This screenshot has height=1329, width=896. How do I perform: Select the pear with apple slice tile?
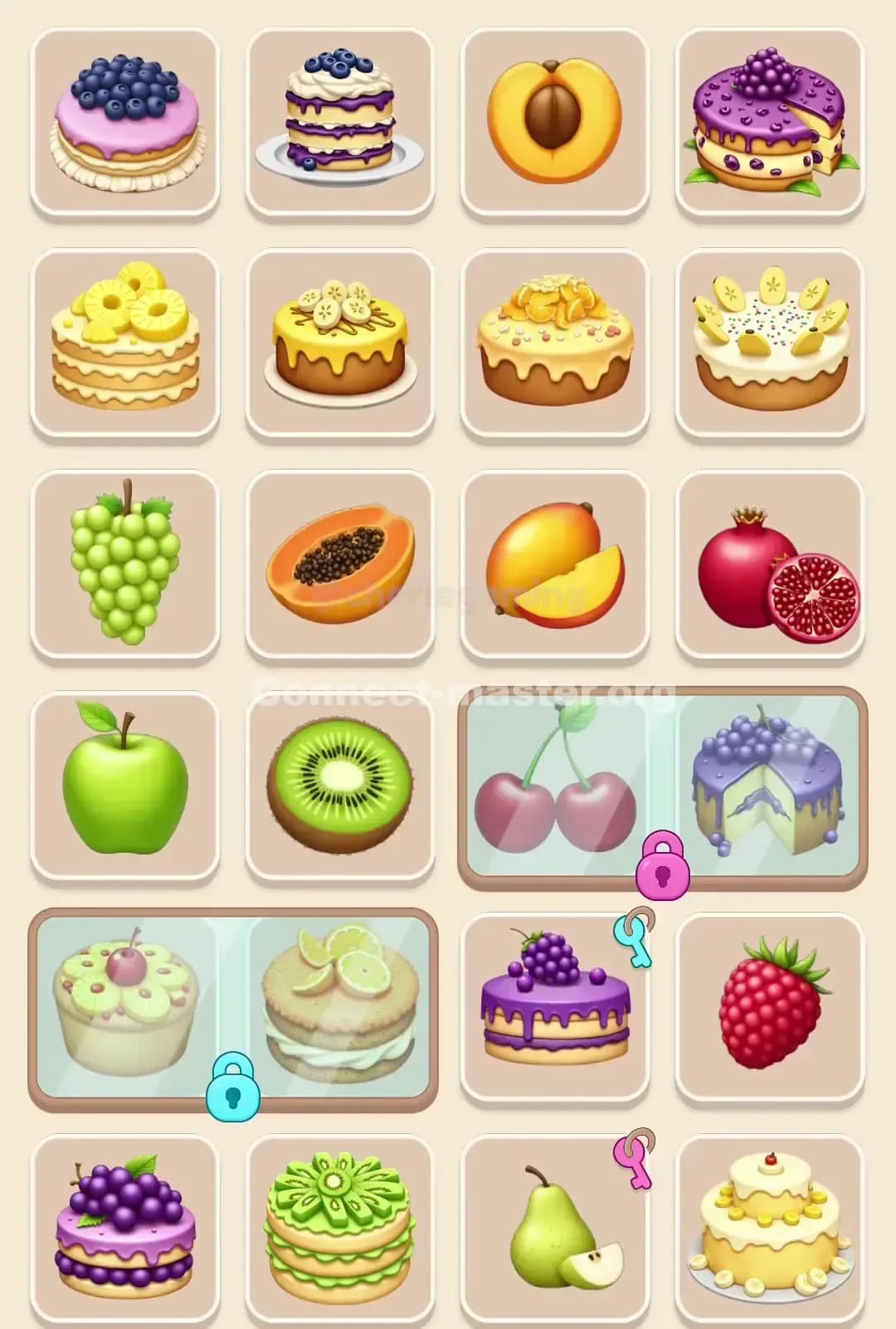[553, 1228]
